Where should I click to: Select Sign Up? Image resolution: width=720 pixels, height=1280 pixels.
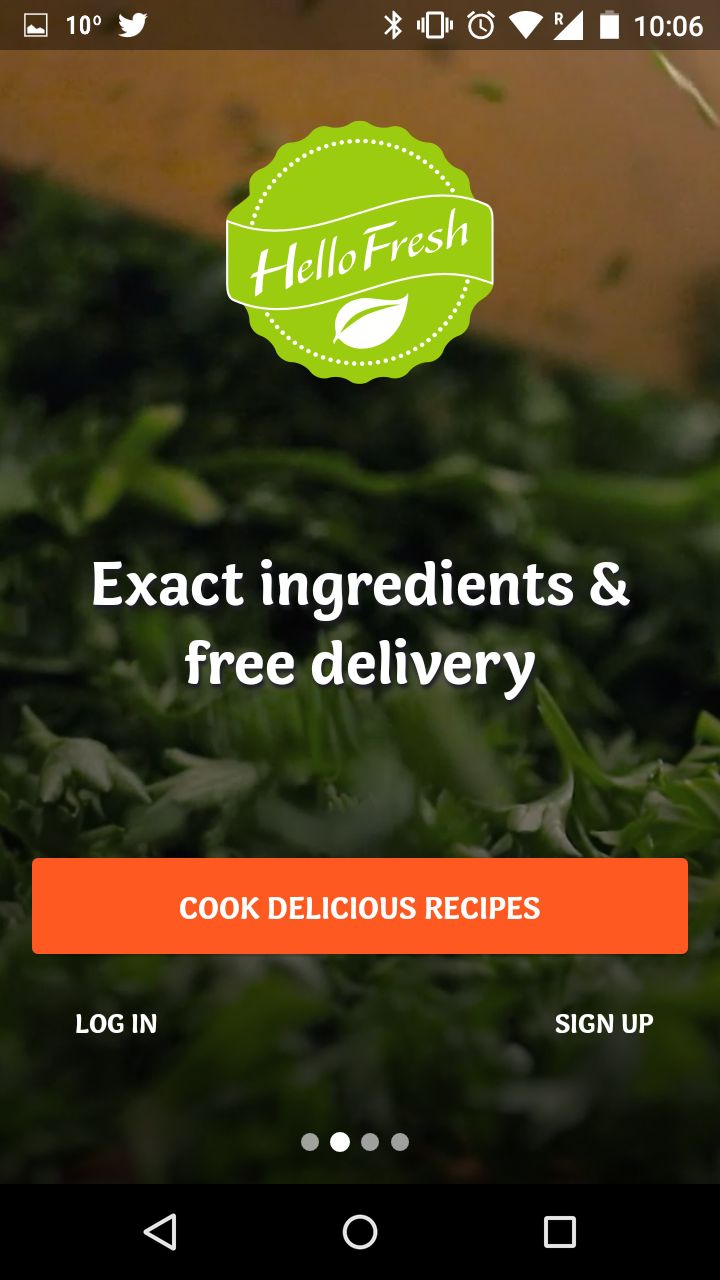pyautogui.click(x=604, y=1023)
